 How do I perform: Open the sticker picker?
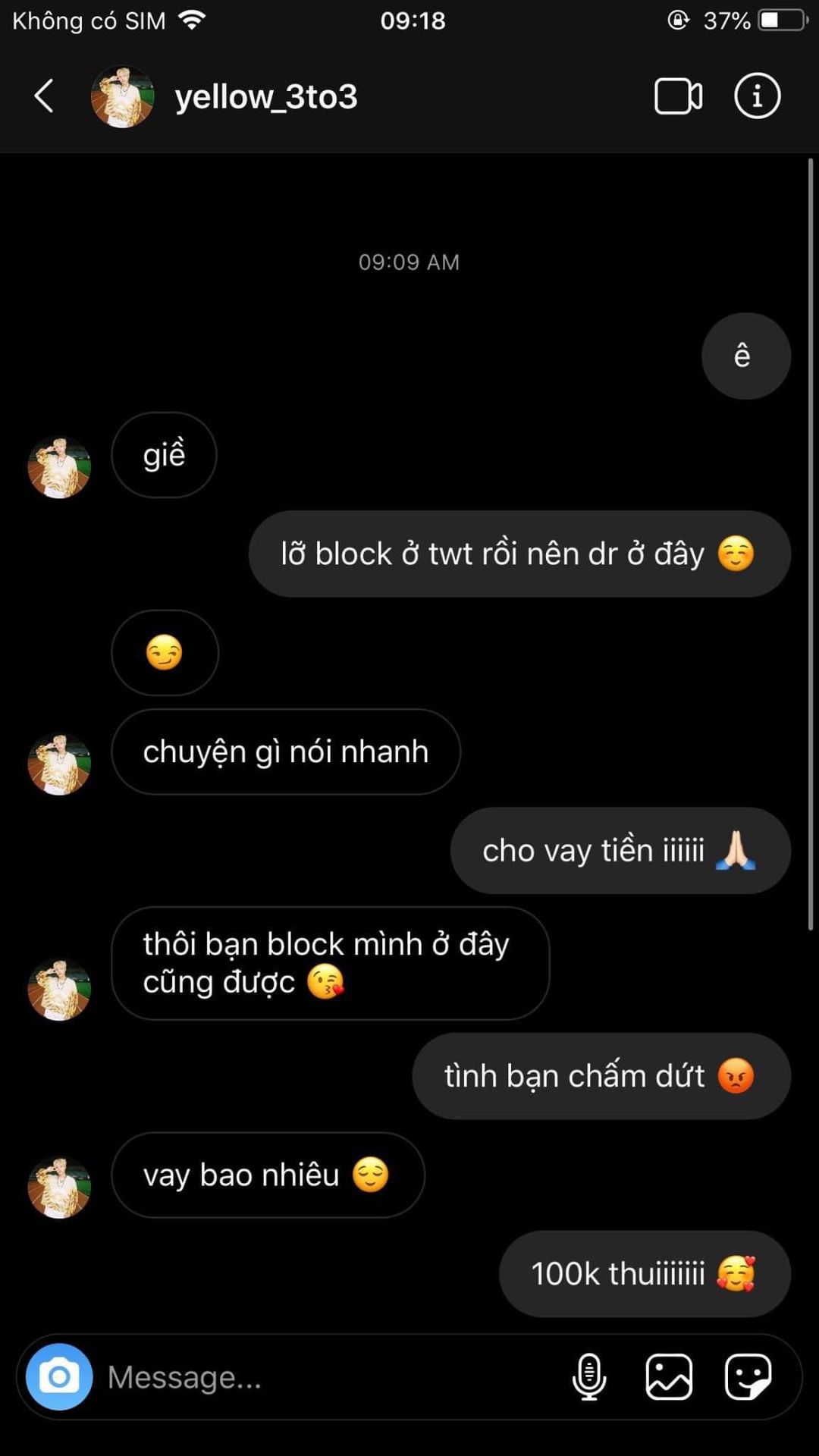coord(748,1376)
